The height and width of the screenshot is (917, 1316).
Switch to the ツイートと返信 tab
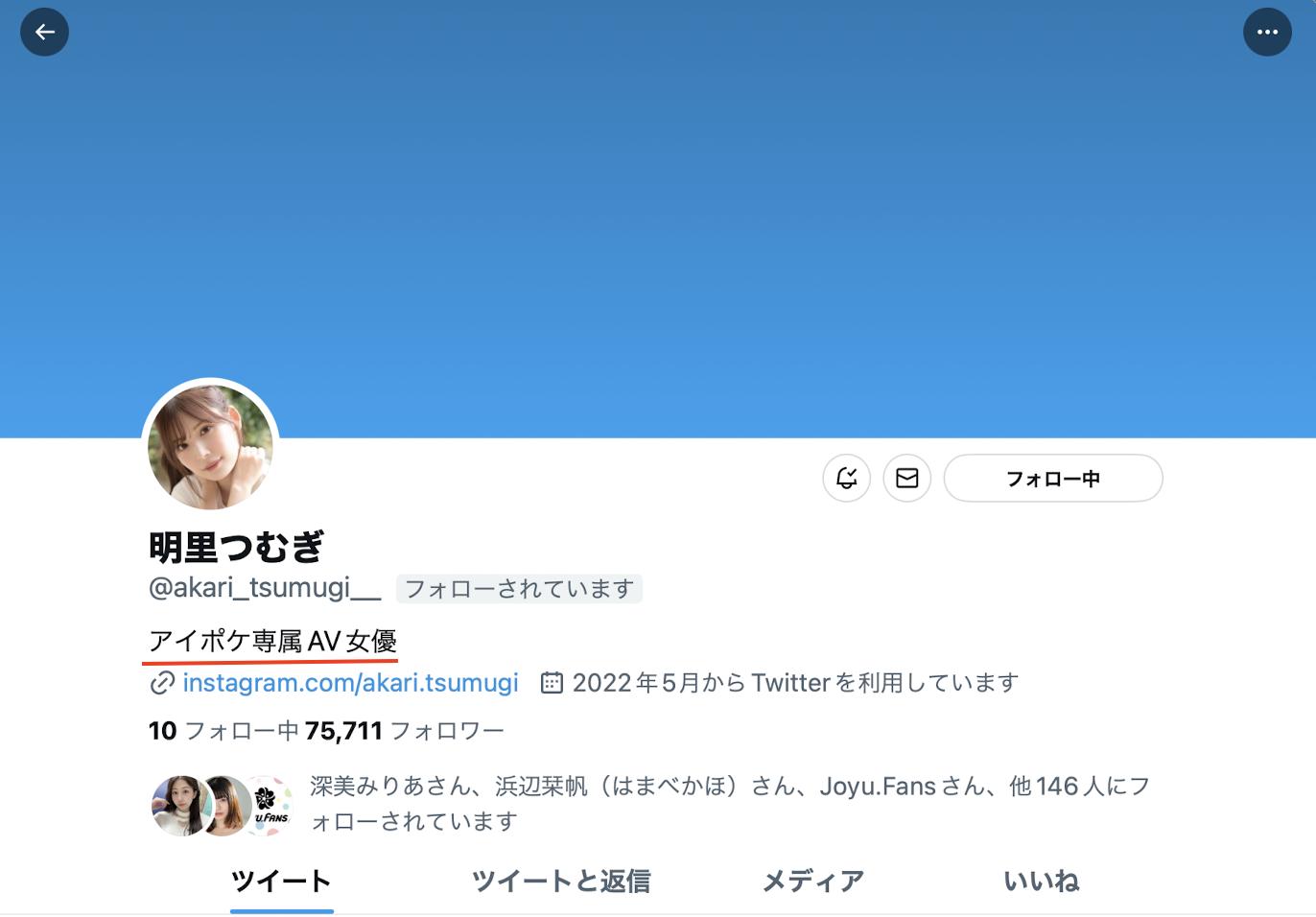click(561, 881)
